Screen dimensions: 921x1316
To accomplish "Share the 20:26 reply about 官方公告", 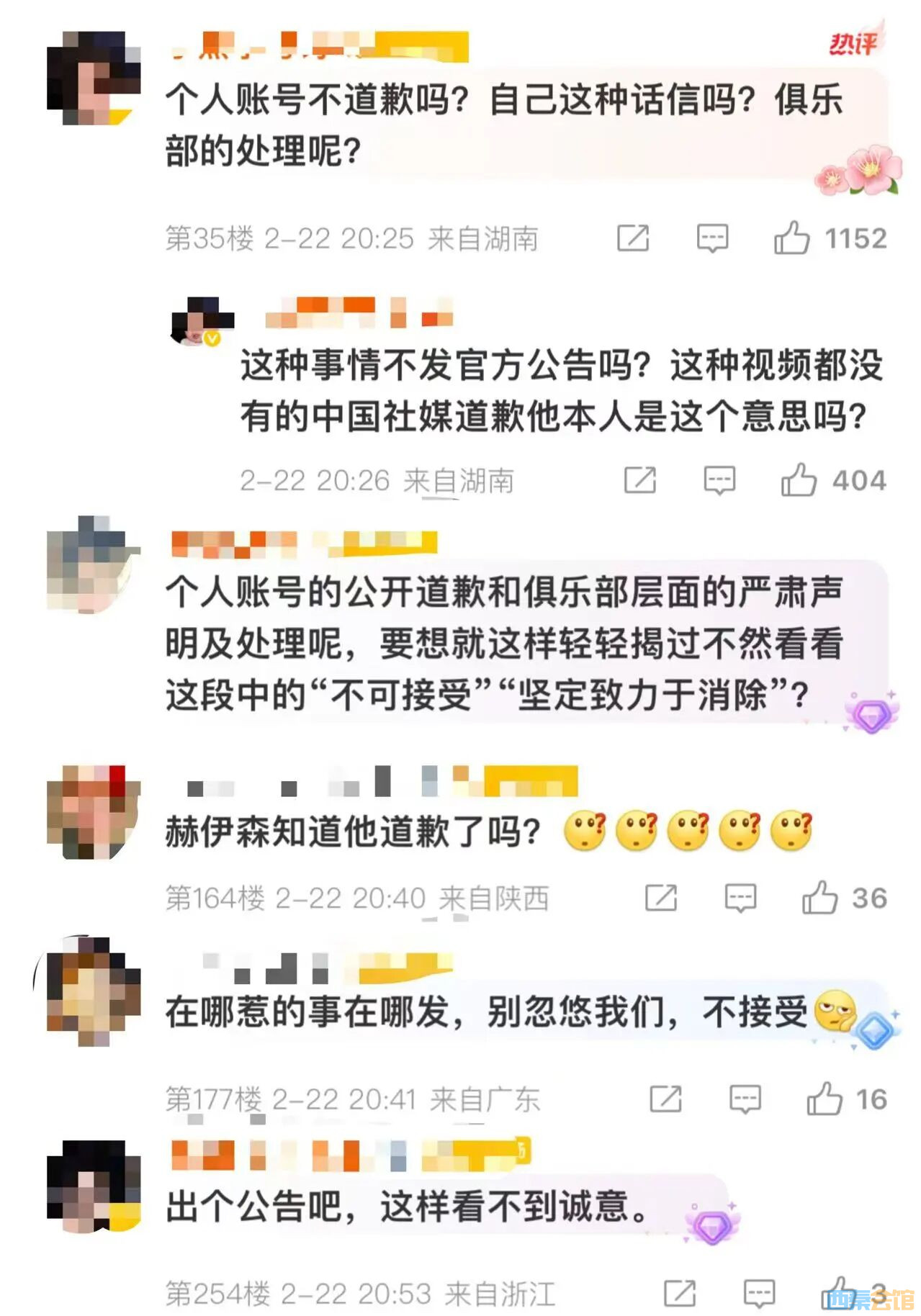I will point(639,480).
